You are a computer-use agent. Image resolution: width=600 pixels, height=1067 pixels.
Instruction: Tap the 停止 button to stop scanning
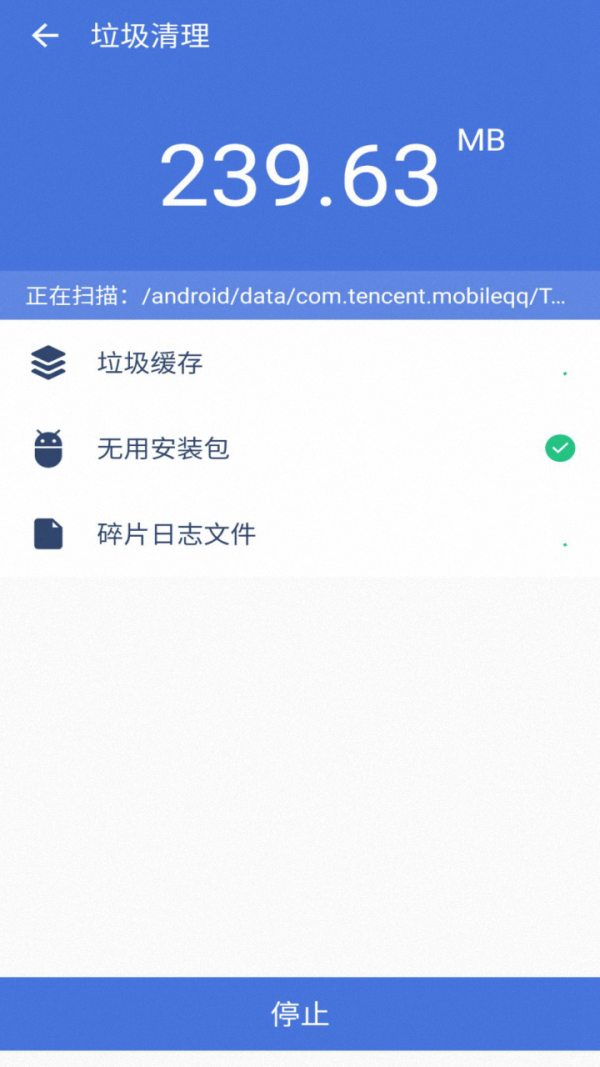[300, 1013]
